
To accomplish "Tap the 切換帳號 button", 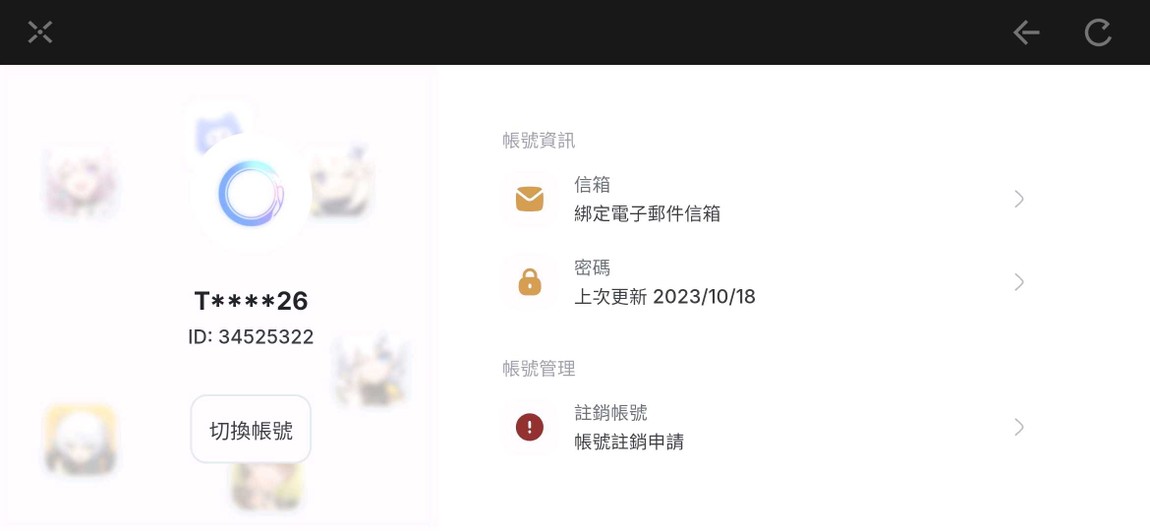I will click(251, 430).
